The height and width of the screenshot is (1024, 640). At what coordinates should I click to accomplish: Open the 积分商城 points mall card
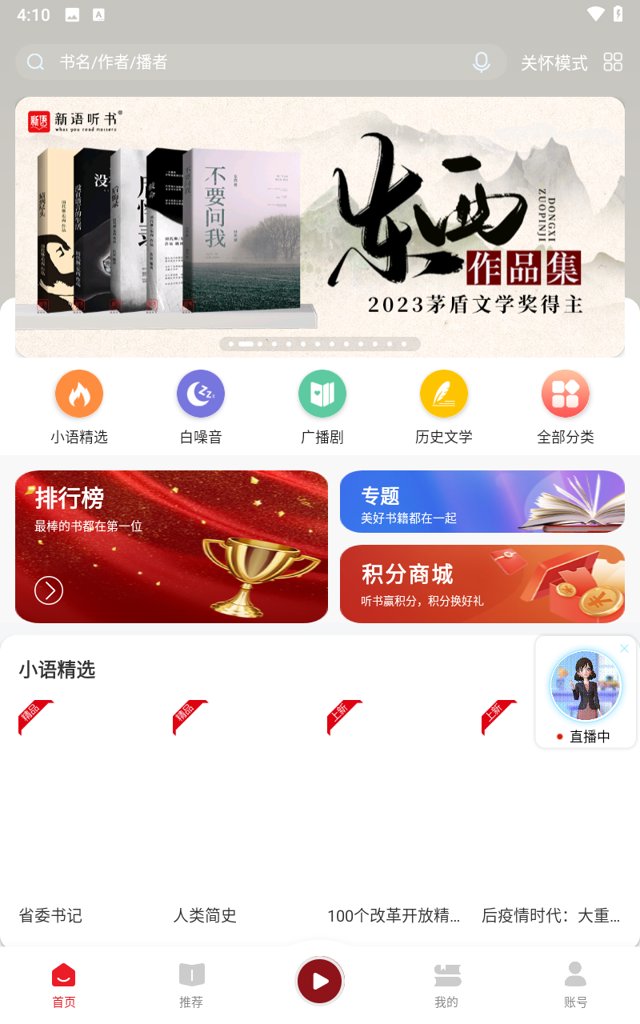pyautogui.click(x=482, y=584)
